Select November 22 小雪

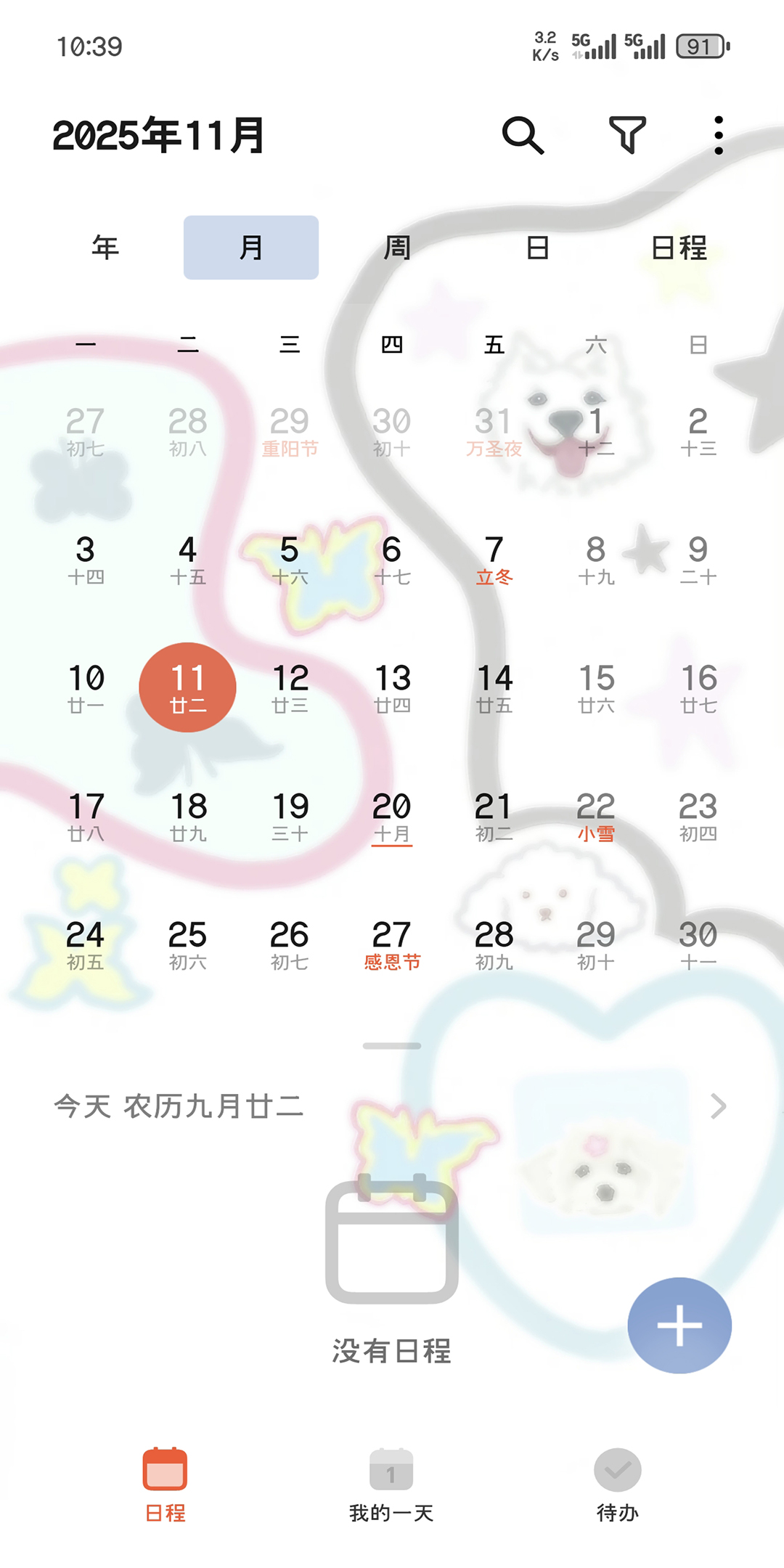click(x=596, y=817)
